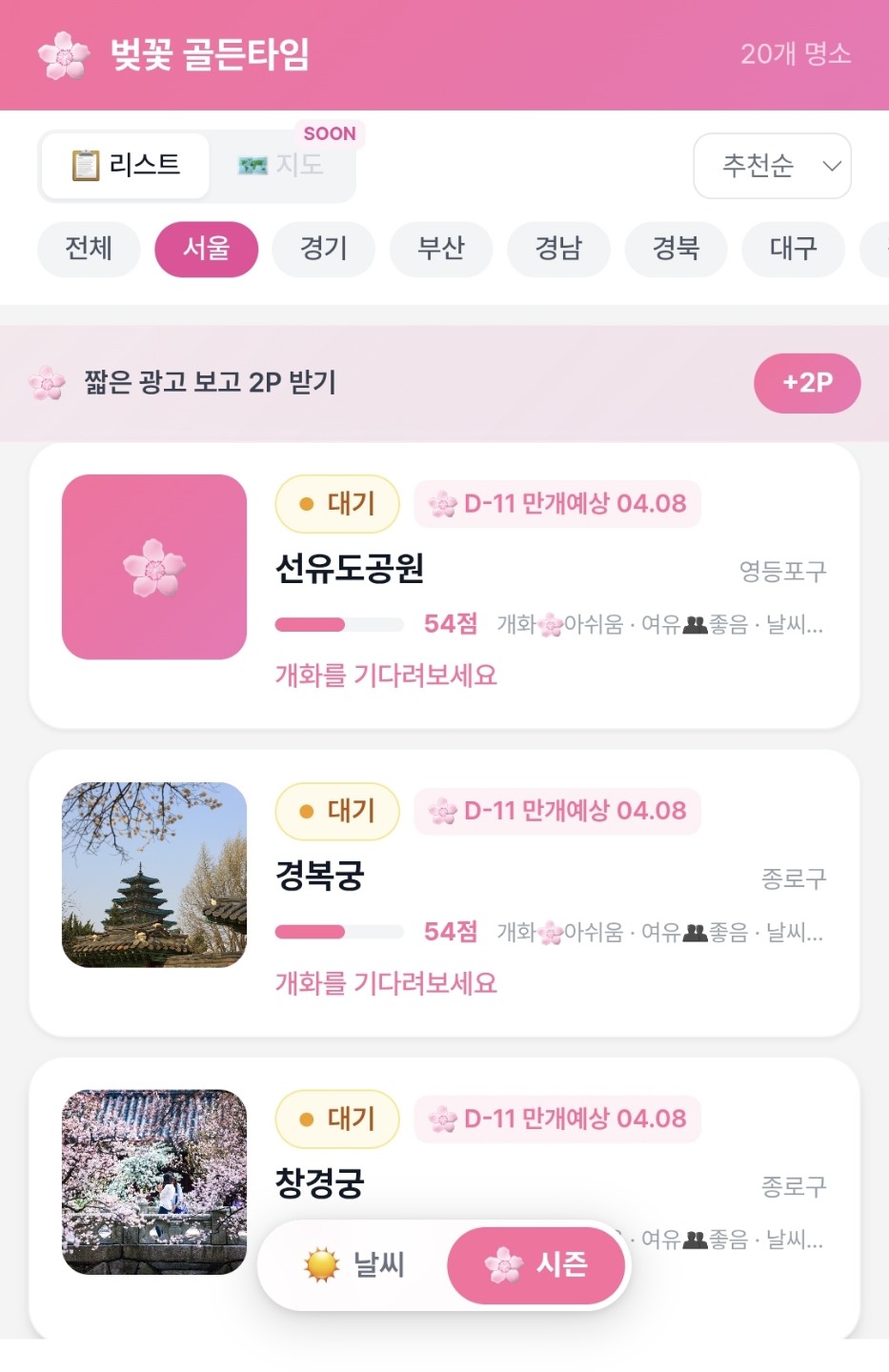The image size is (889, 1372).
Task: Select the 전체 region chip
Action: [89, 249]
